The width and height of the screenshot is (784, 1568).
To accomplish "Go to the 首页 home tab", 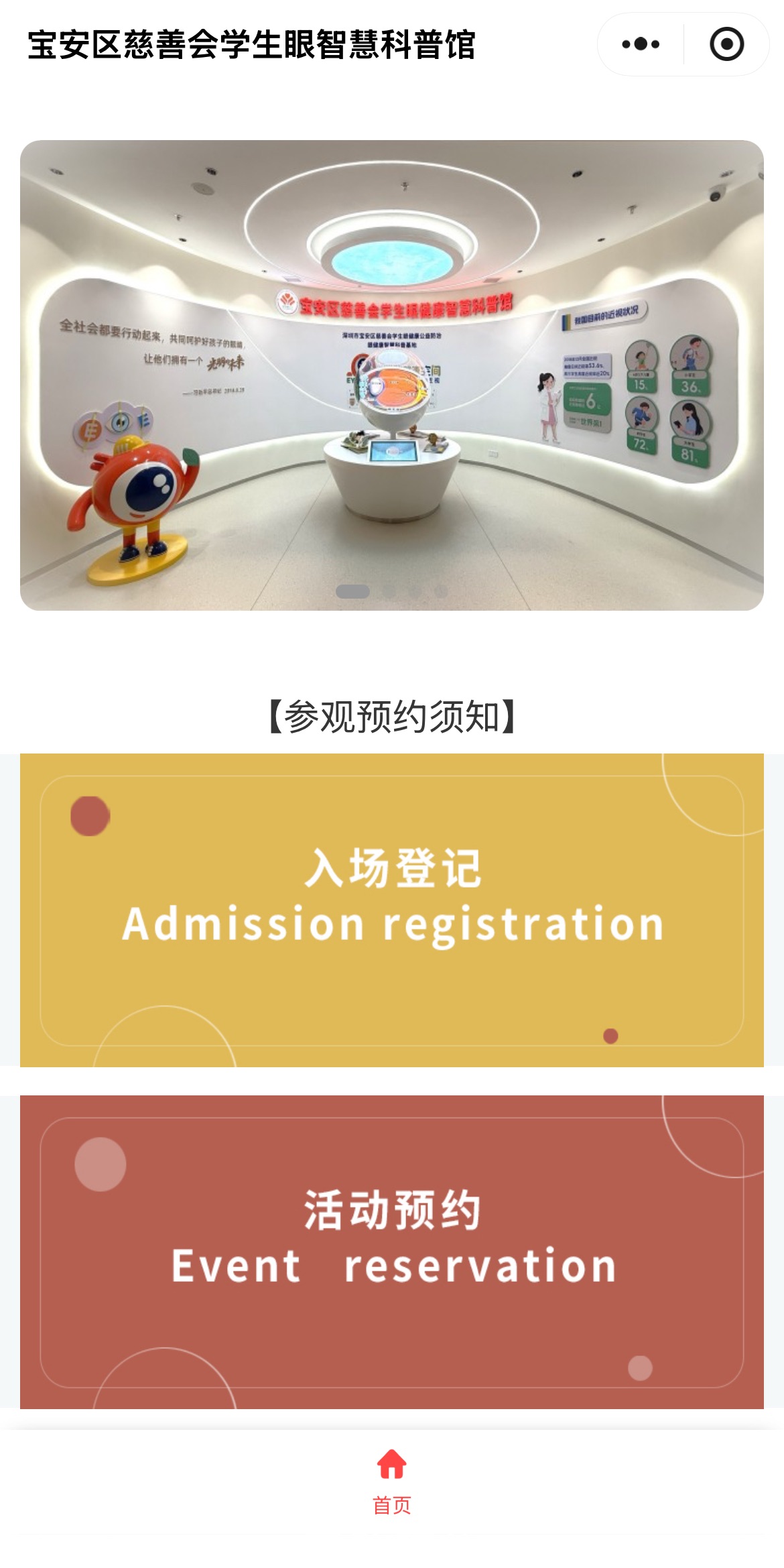I will (x=392, y=1482).
